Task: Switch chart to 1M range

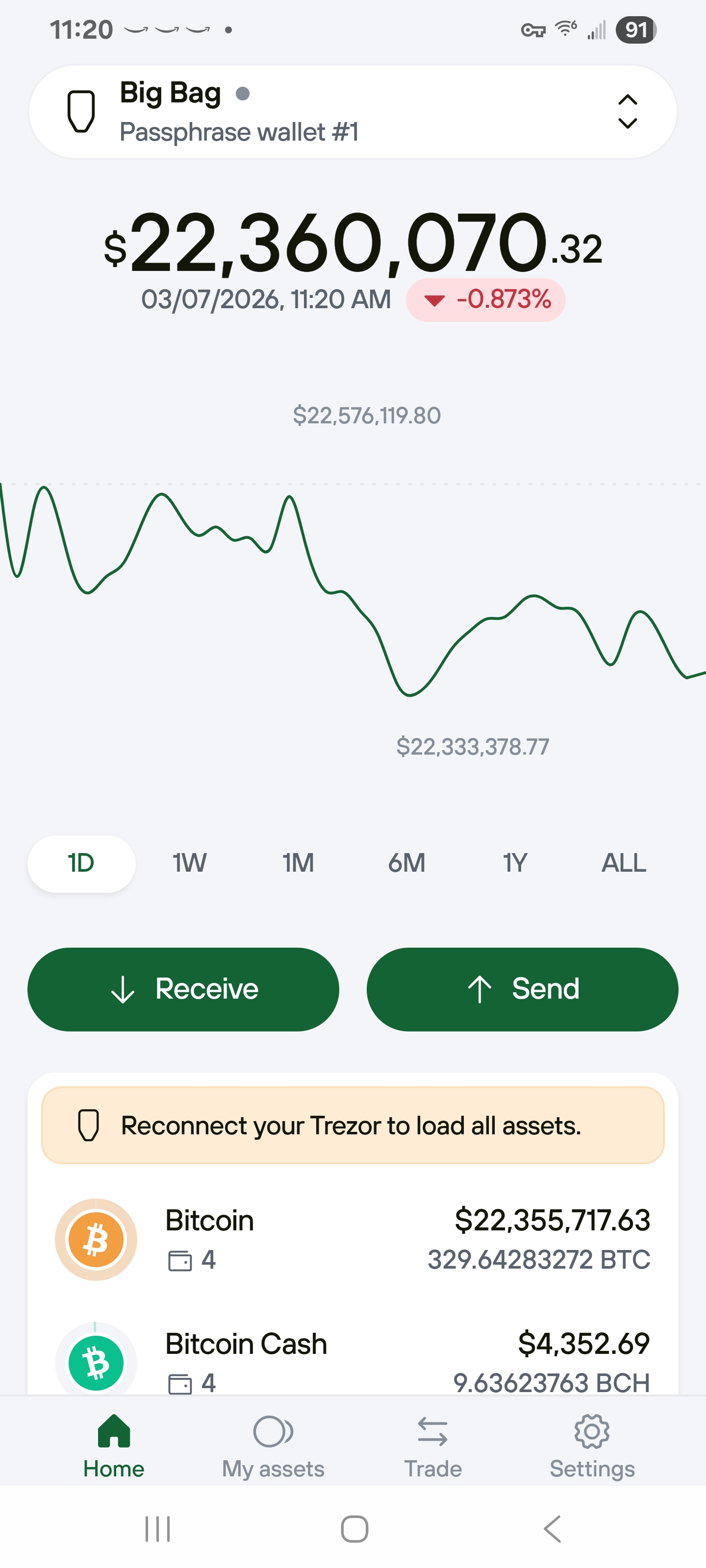Action: click(x=298, y=863)
